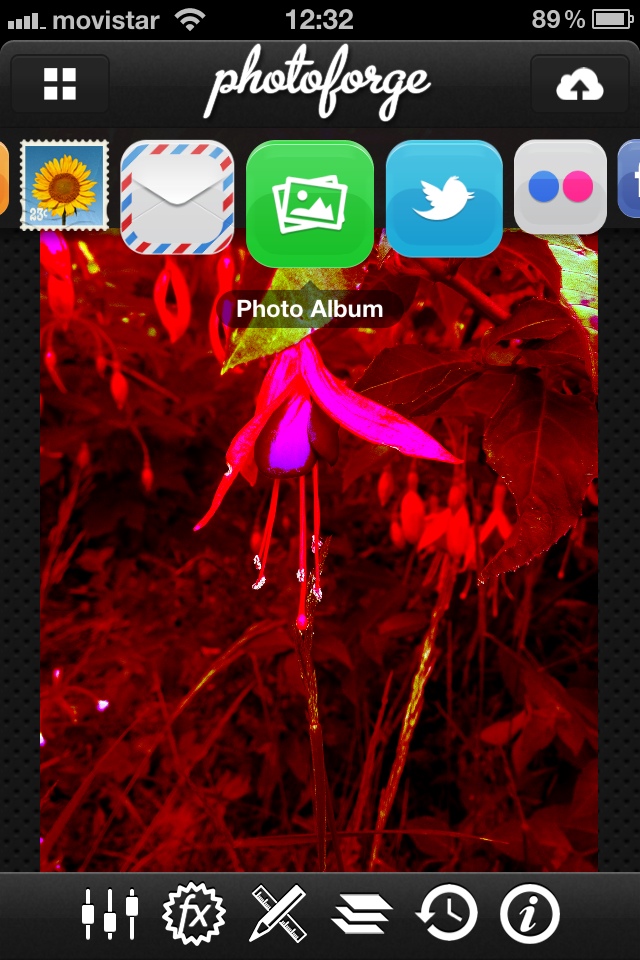Open the pencil and ruler tools
This screenshot has width=640, height=960.
(x=278, y=913)
